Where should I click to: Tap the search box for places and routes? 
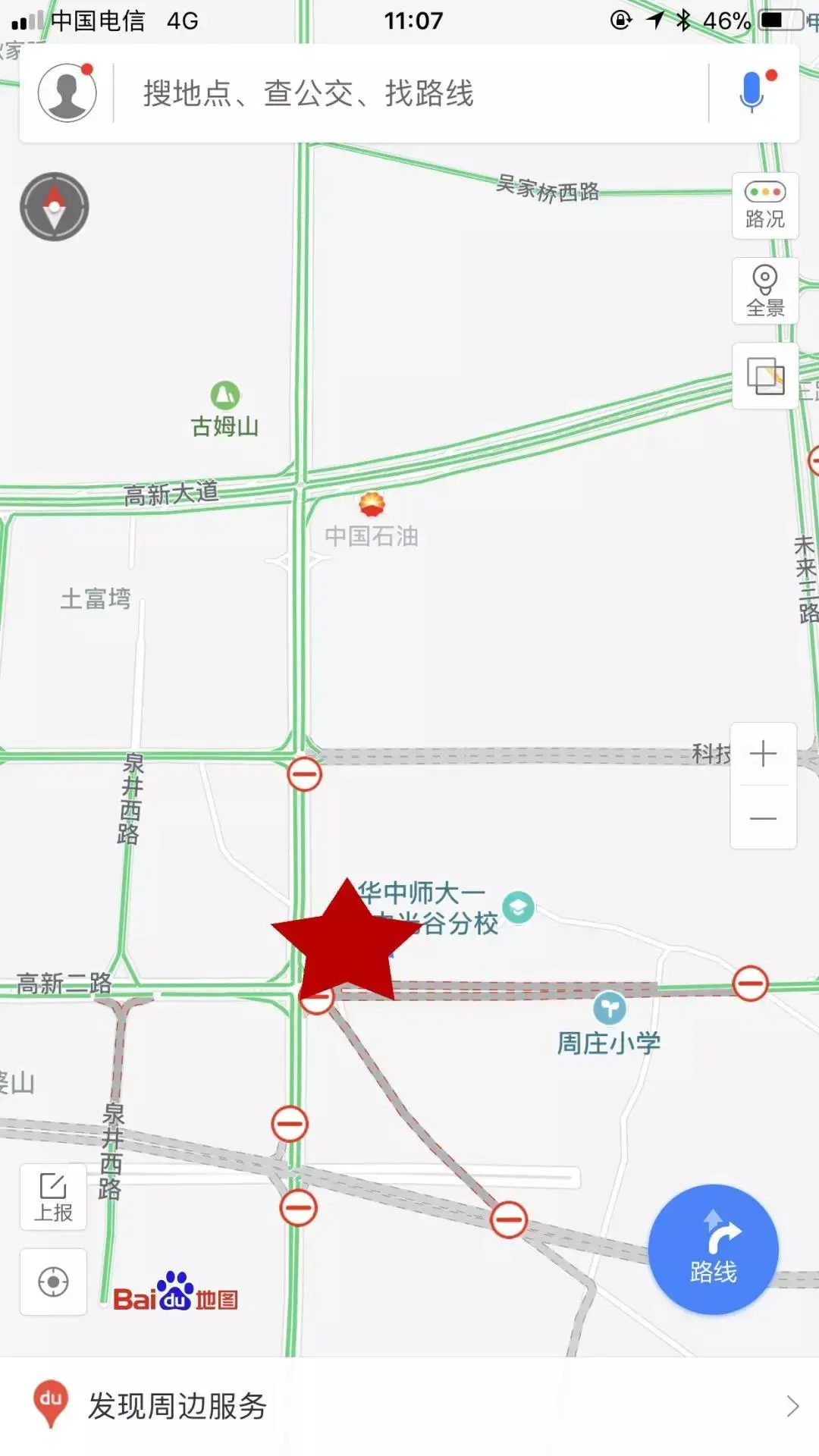pyautogui.click(x=409, y=93)
